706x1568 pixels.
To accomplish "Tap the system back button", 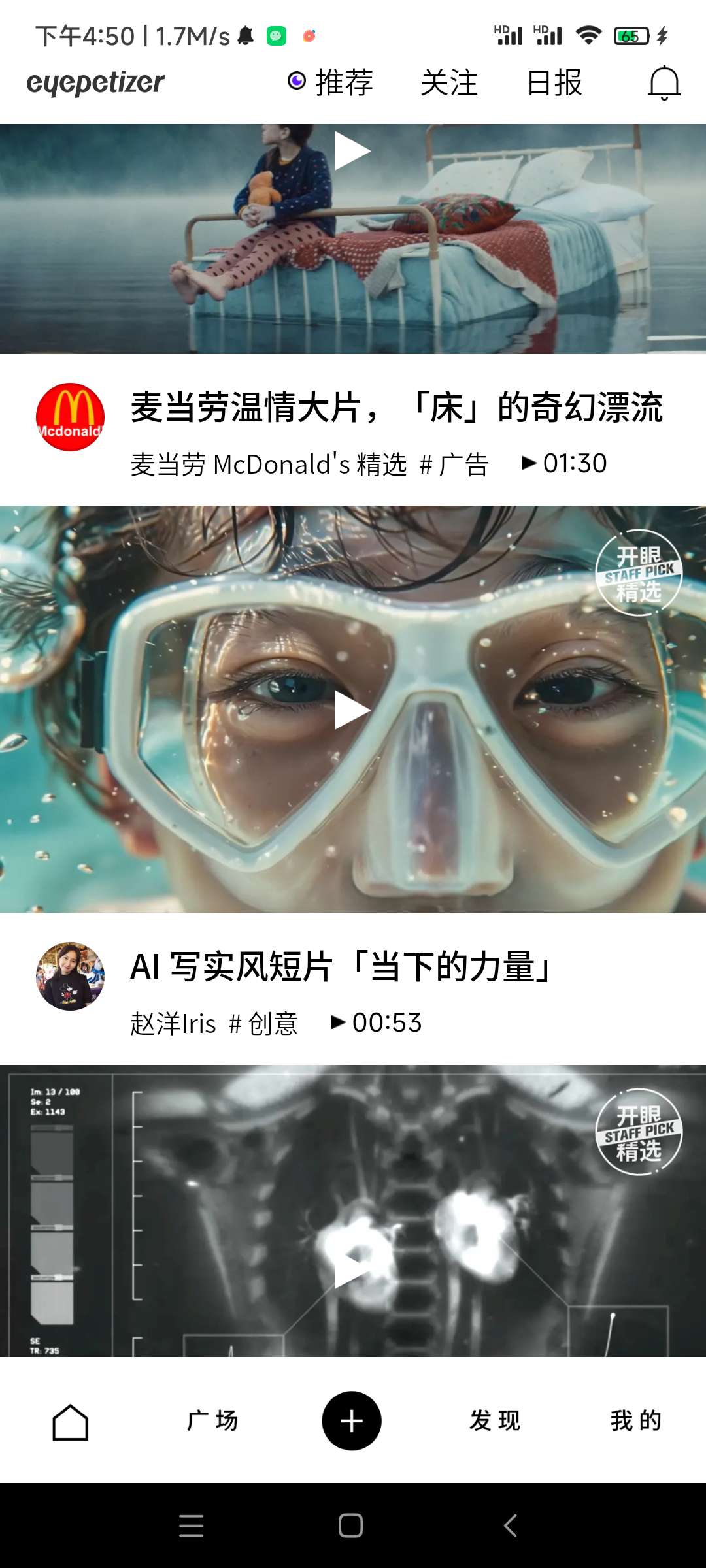I will coord(511,1526).
